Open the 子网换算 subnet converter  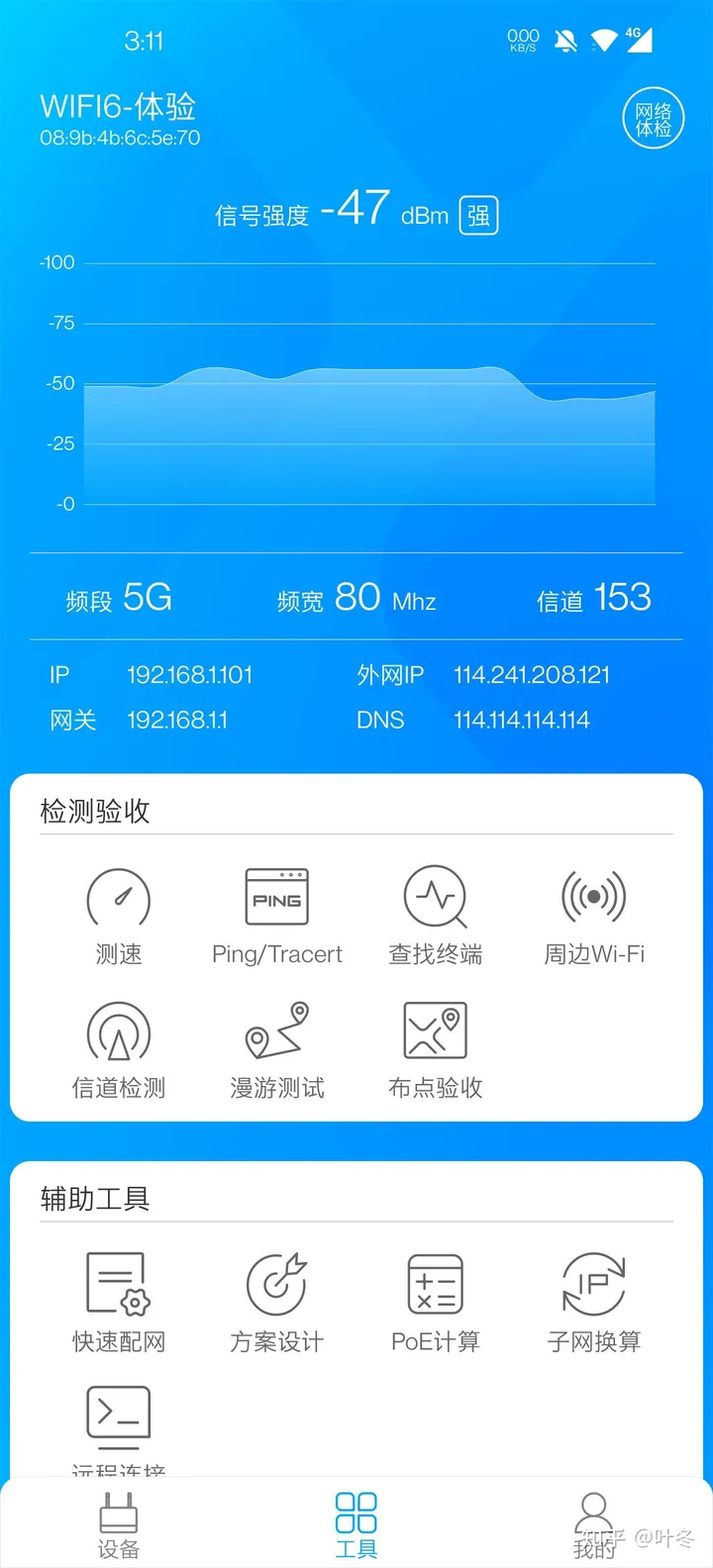(594, 1304)
